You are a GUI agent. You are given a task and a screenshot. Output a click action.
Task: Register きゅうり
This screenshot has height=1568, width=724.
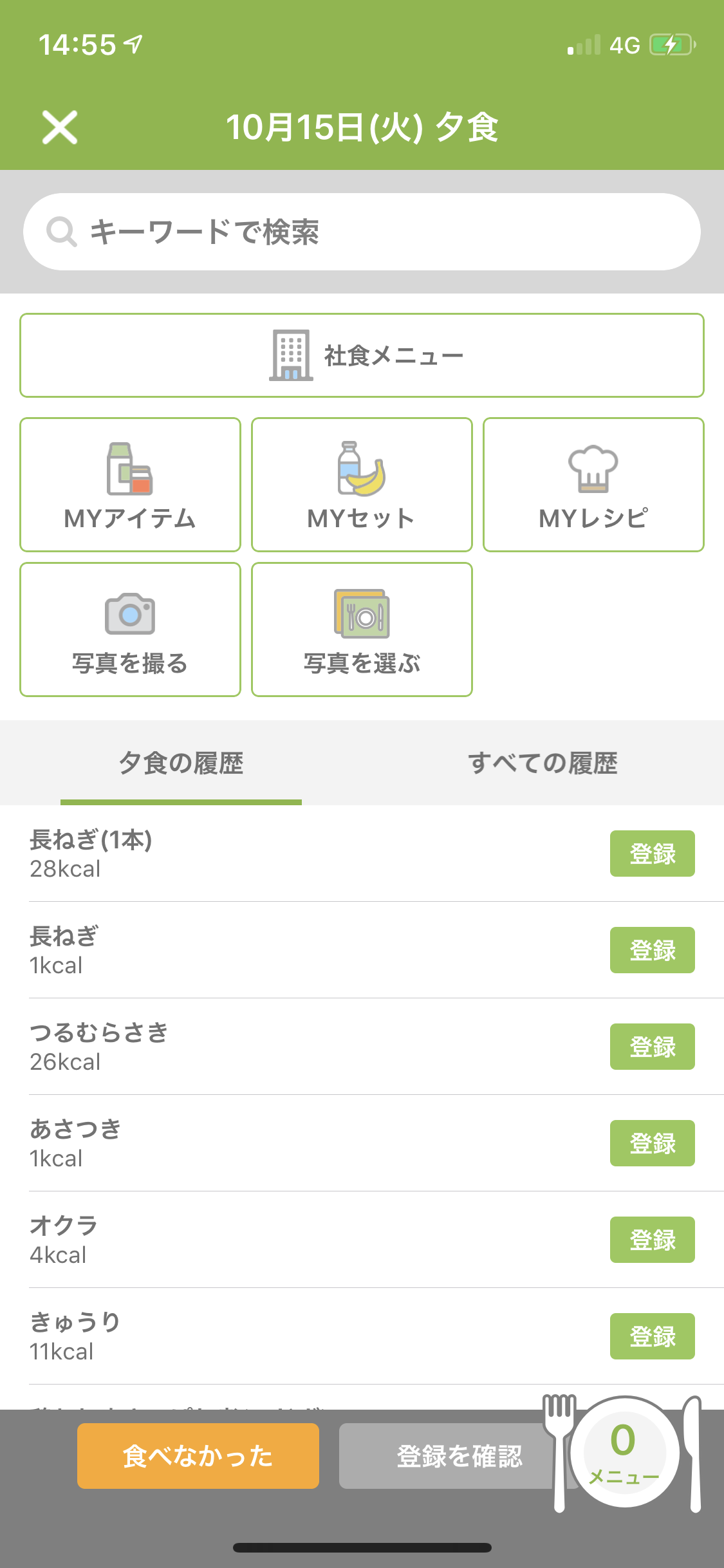[652, 1336]
